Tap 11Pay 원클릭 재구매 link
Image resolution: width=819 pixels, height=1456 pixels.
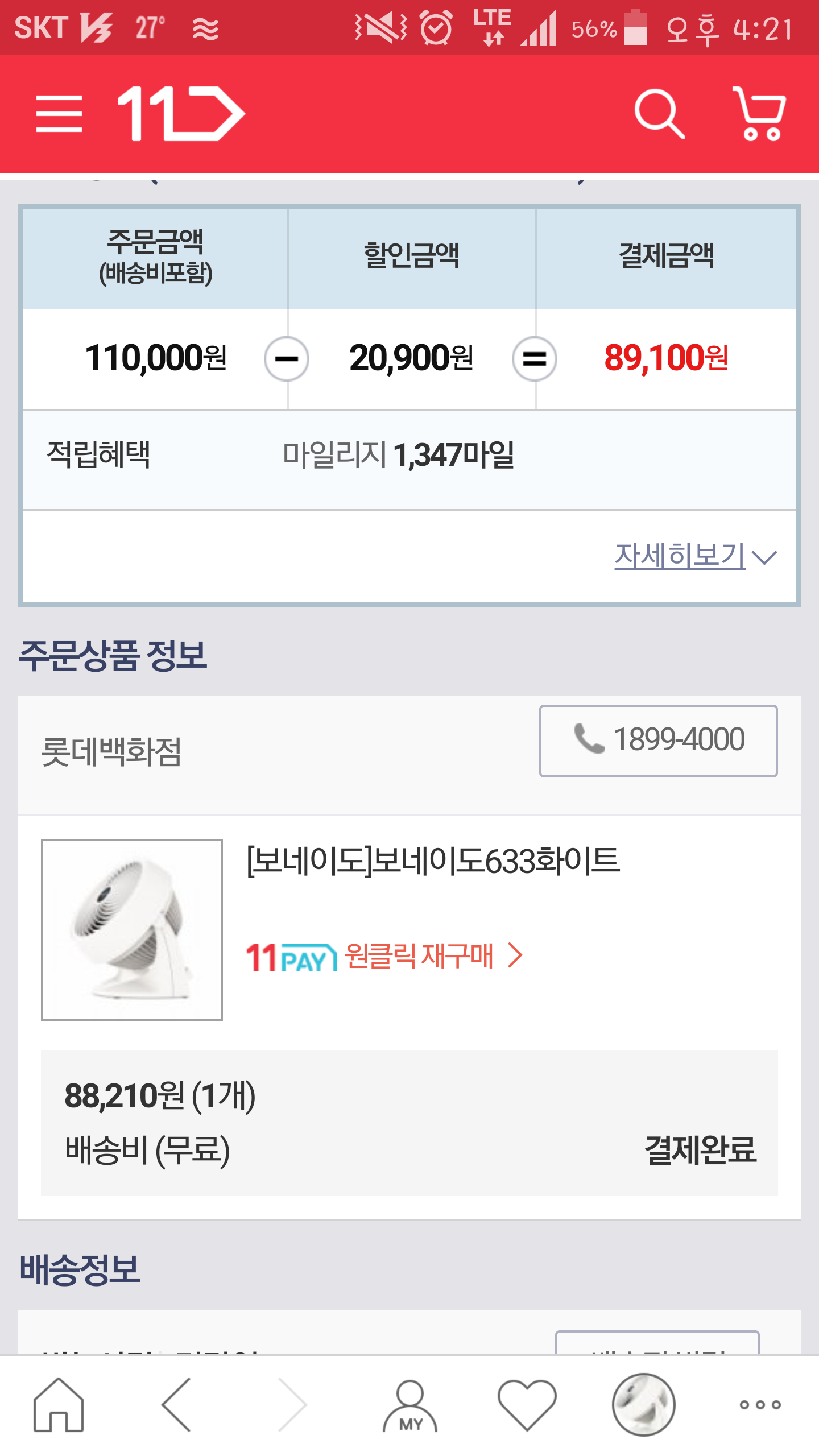[x=384, y=956]
